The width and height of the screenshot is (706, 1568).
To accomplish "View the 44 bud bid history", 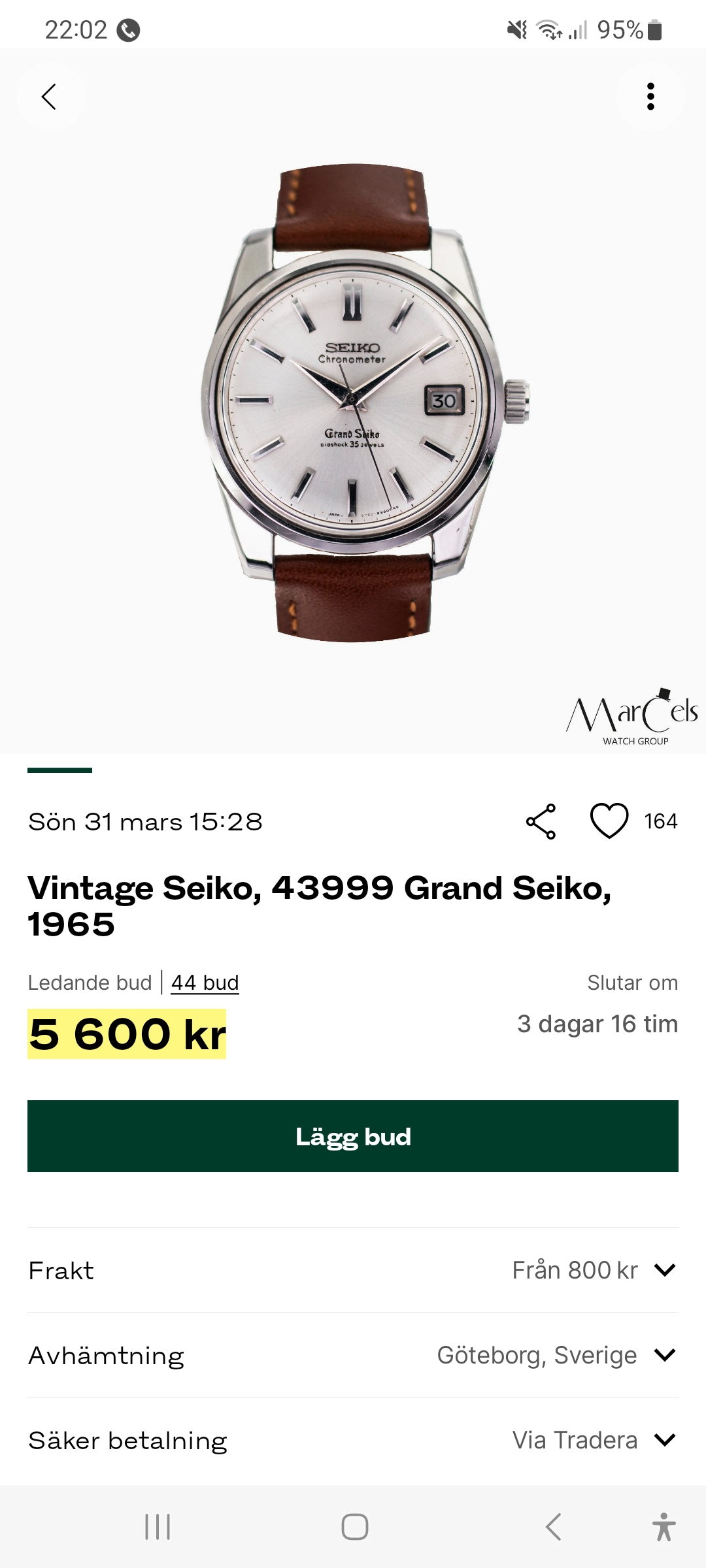I will (x=205, y=983).
